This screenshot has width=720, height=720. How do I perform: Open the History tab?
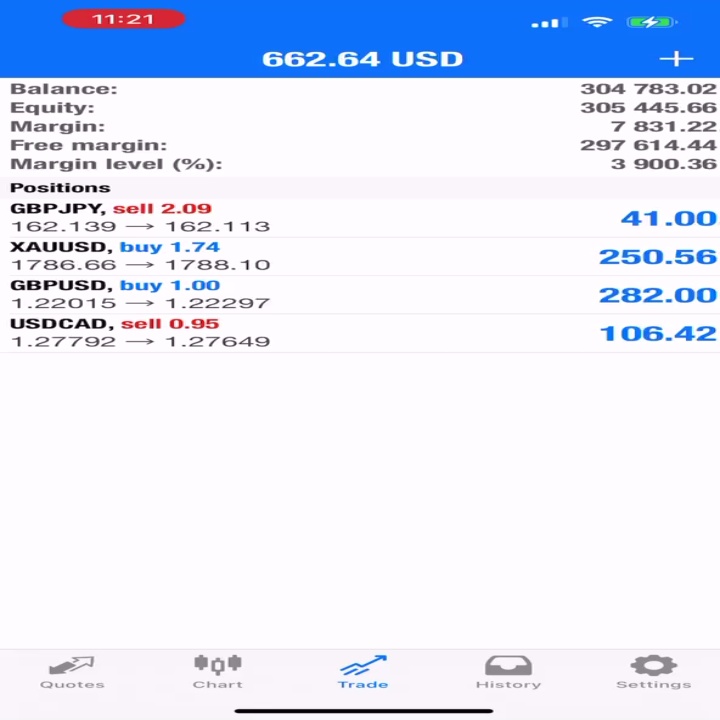pyautogui.click(x=508, y=673)
